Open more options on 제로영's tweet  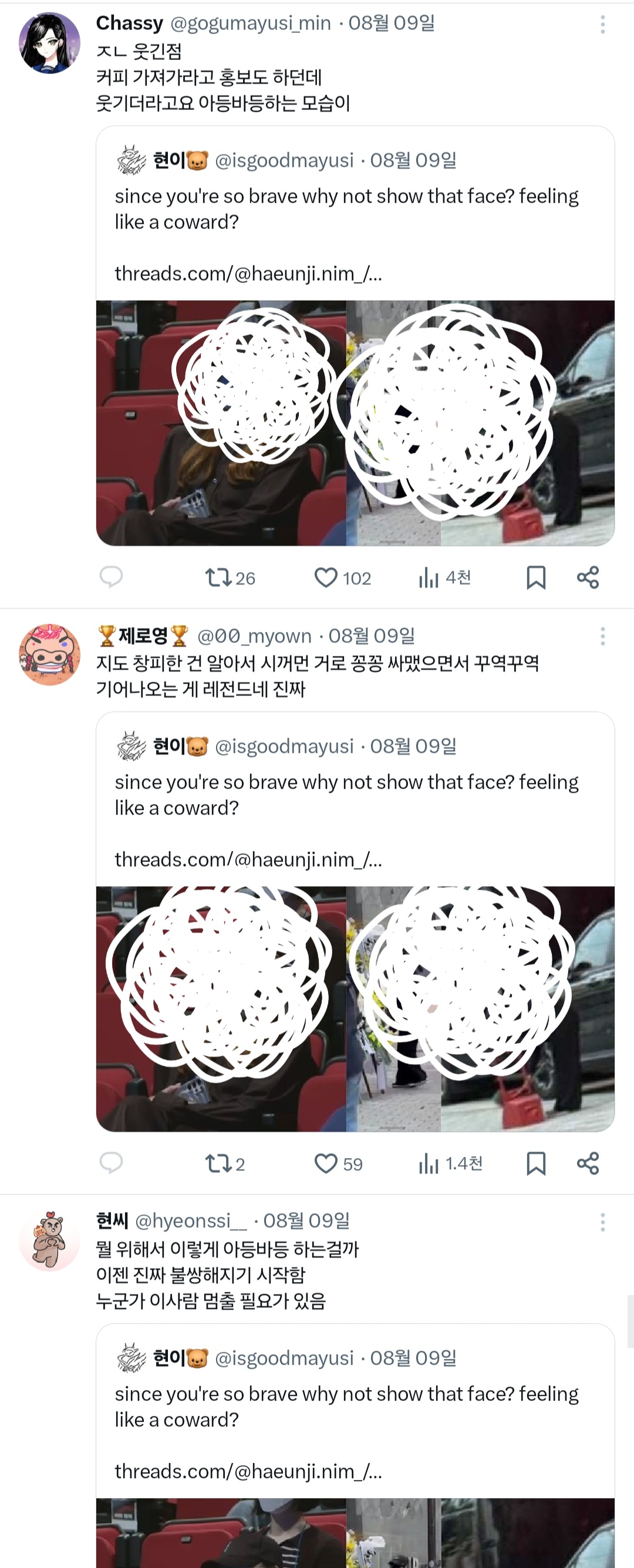pyautogui.click(x=602, y=635)
